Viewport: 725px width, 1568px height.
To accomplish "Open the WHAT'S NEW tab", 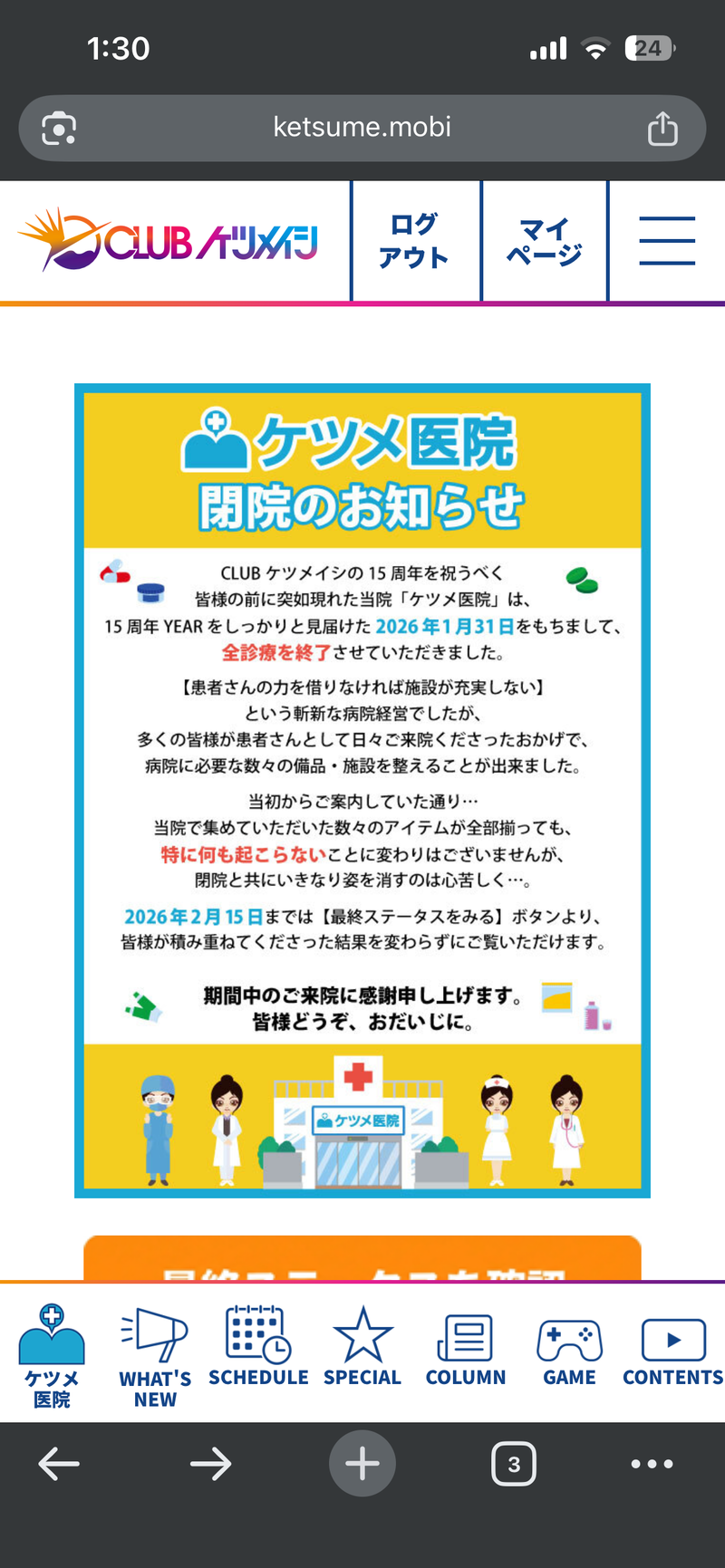I will [155, 1355].
